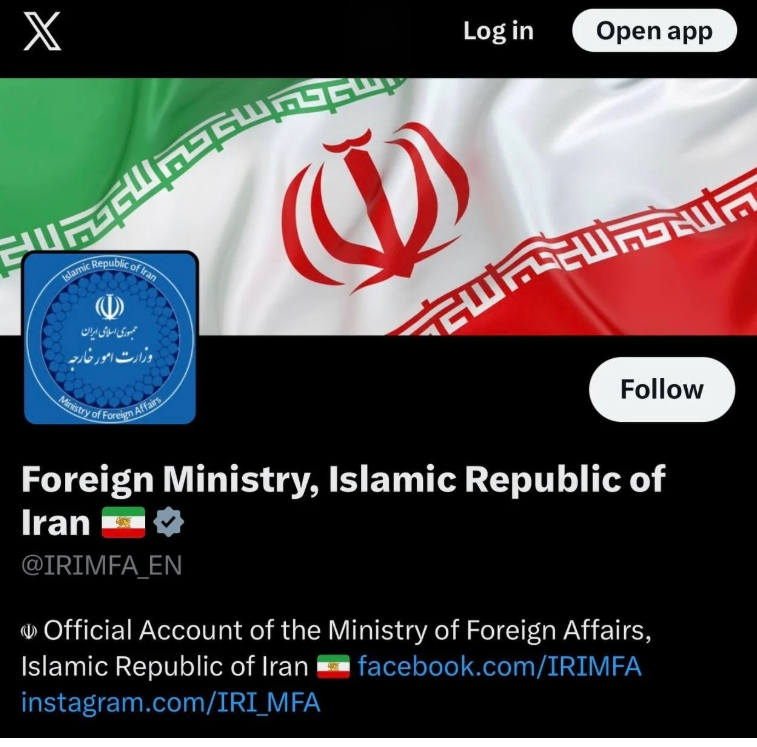Follow the Iran Foreign Ministry account

tap(661, 389)
